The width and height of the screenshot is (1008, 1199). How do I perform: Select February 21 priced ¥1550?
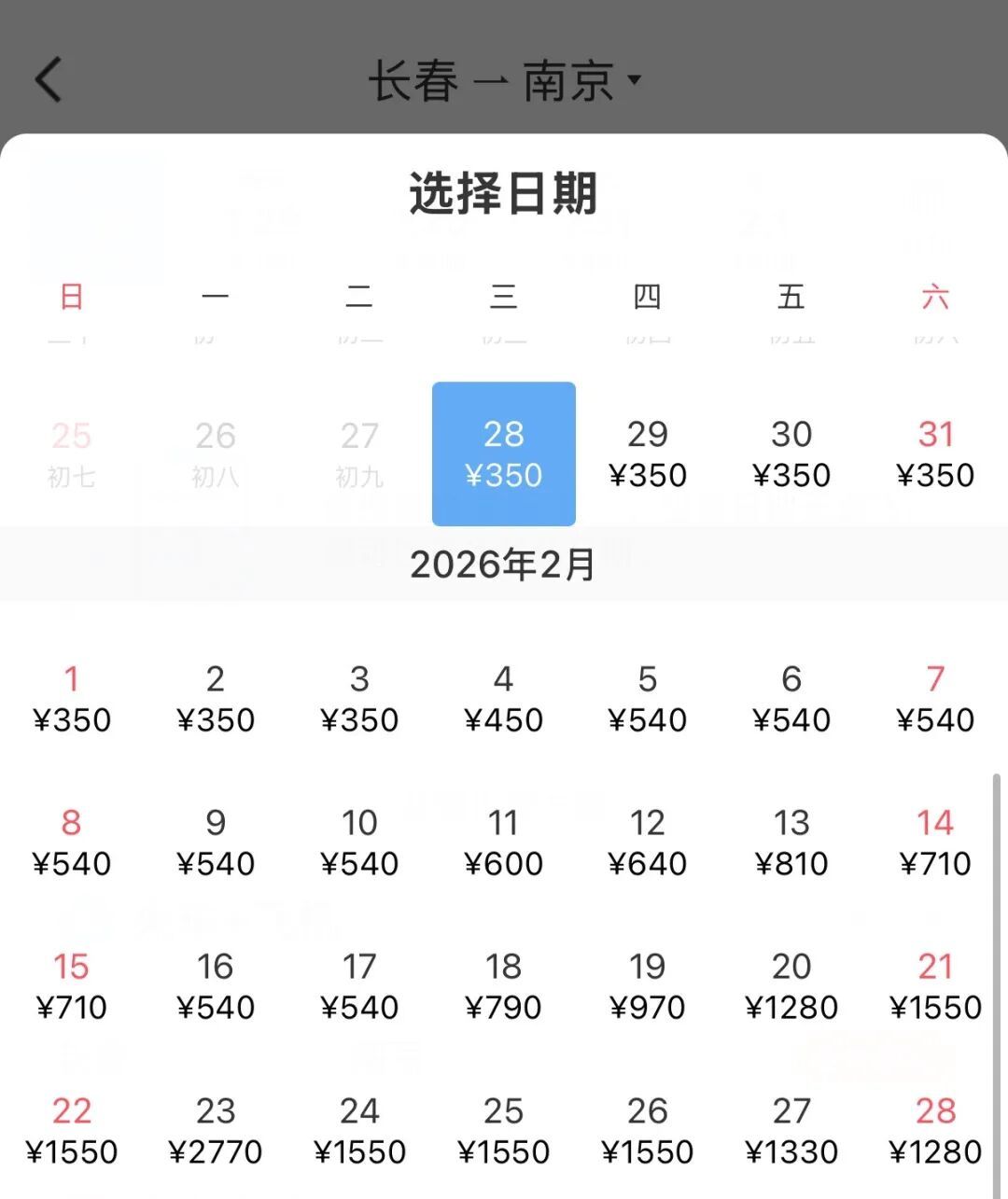point(935,986)
